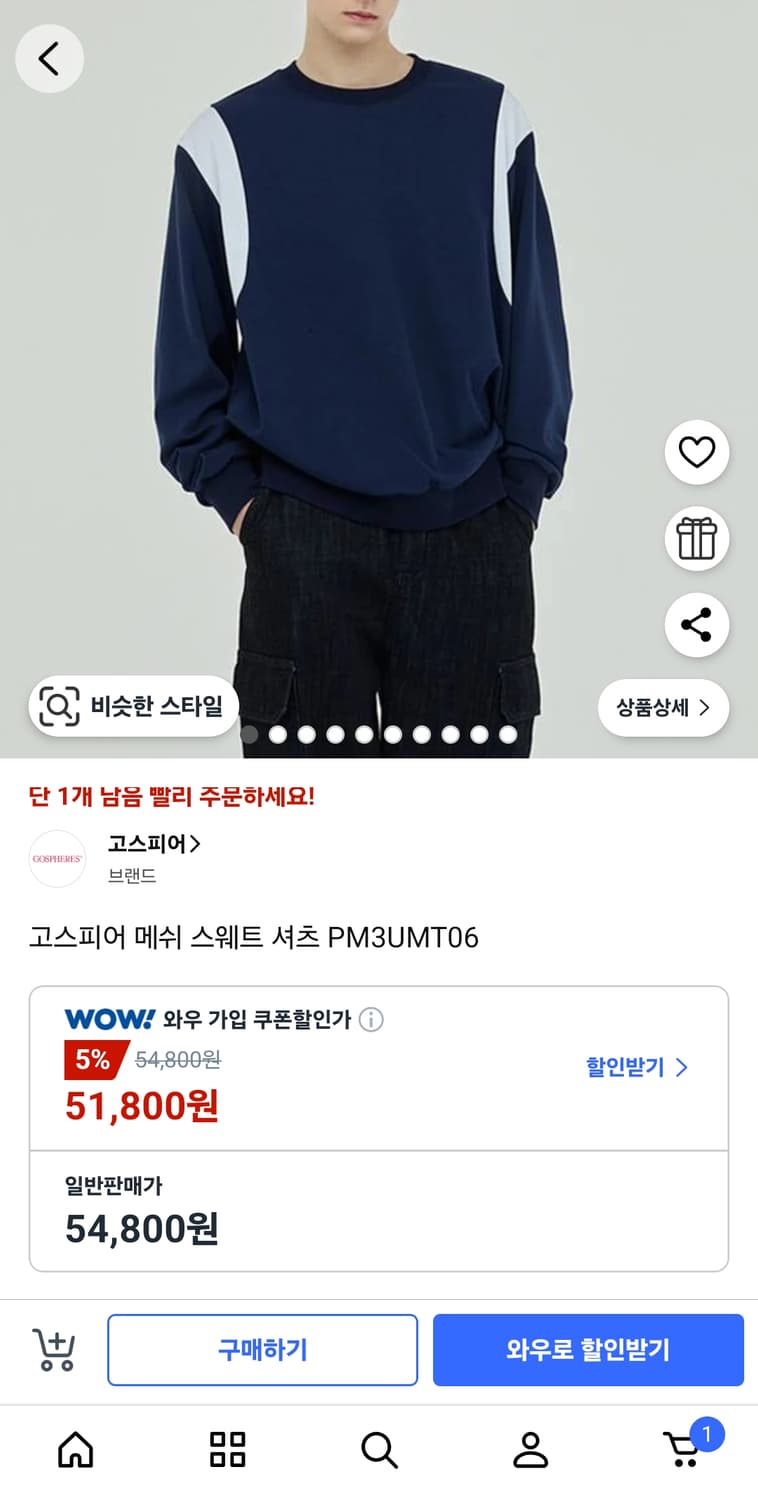Open the shopping cart with 1 item
Viewport: 758px width, 1500px height.
(x=683, y=1450)
